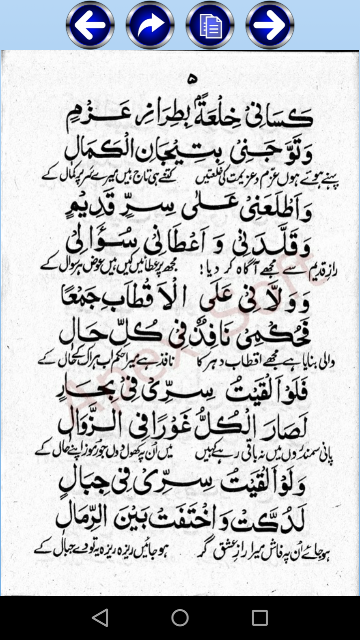
Task: Tap the system back button
Action: (100, 618)
